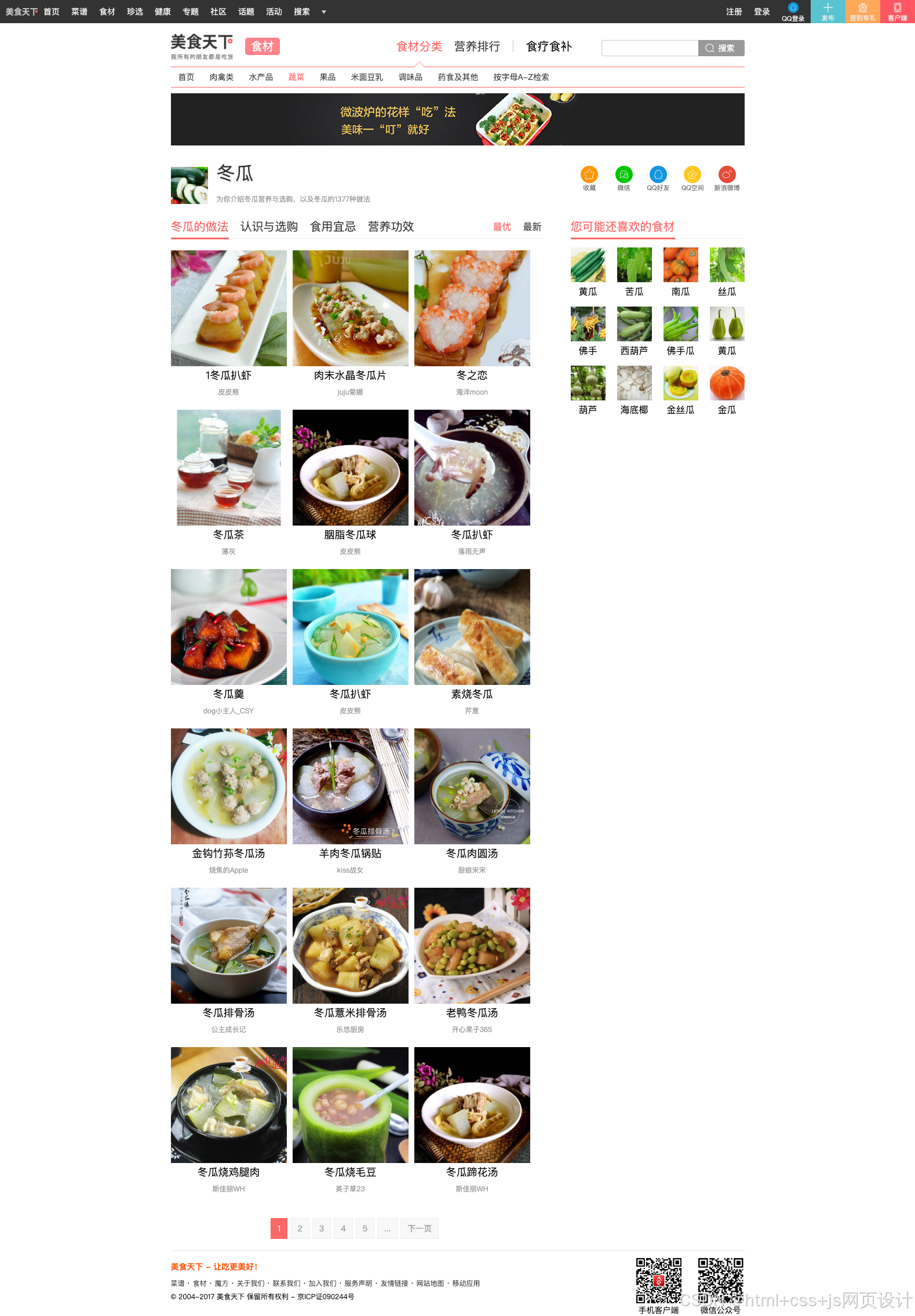Image resolution: width=915 pixels, height=1316 pixels.
Task: Open the 冬瓜茶 recipe card
Action: [228, 468]
